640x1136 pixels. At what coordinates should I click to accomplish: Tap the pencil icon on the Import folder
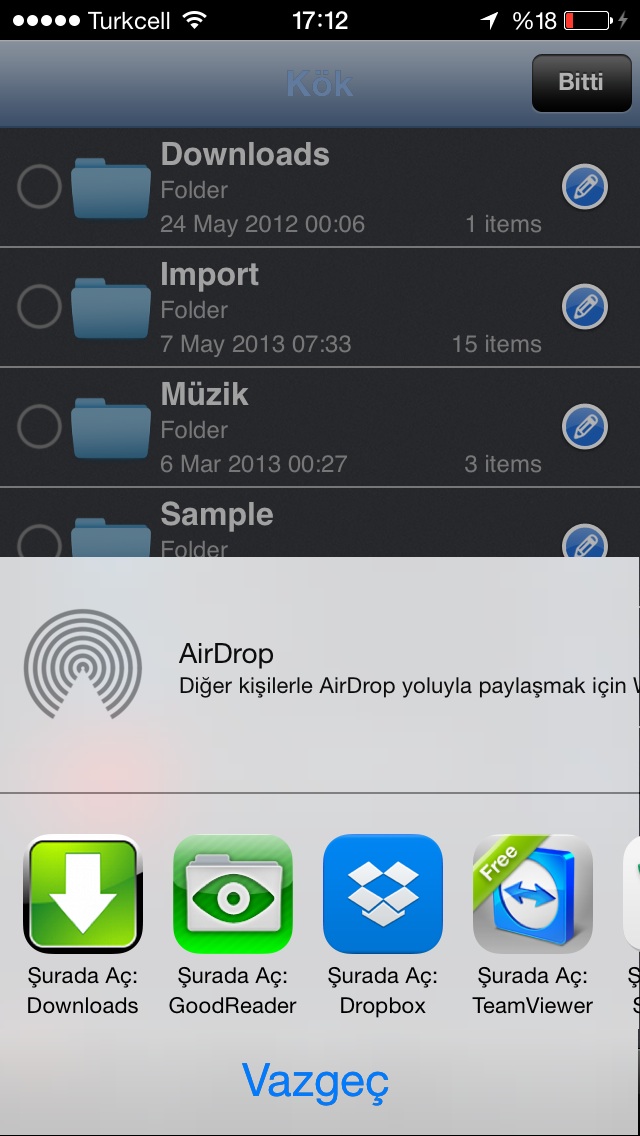(584, 306)
